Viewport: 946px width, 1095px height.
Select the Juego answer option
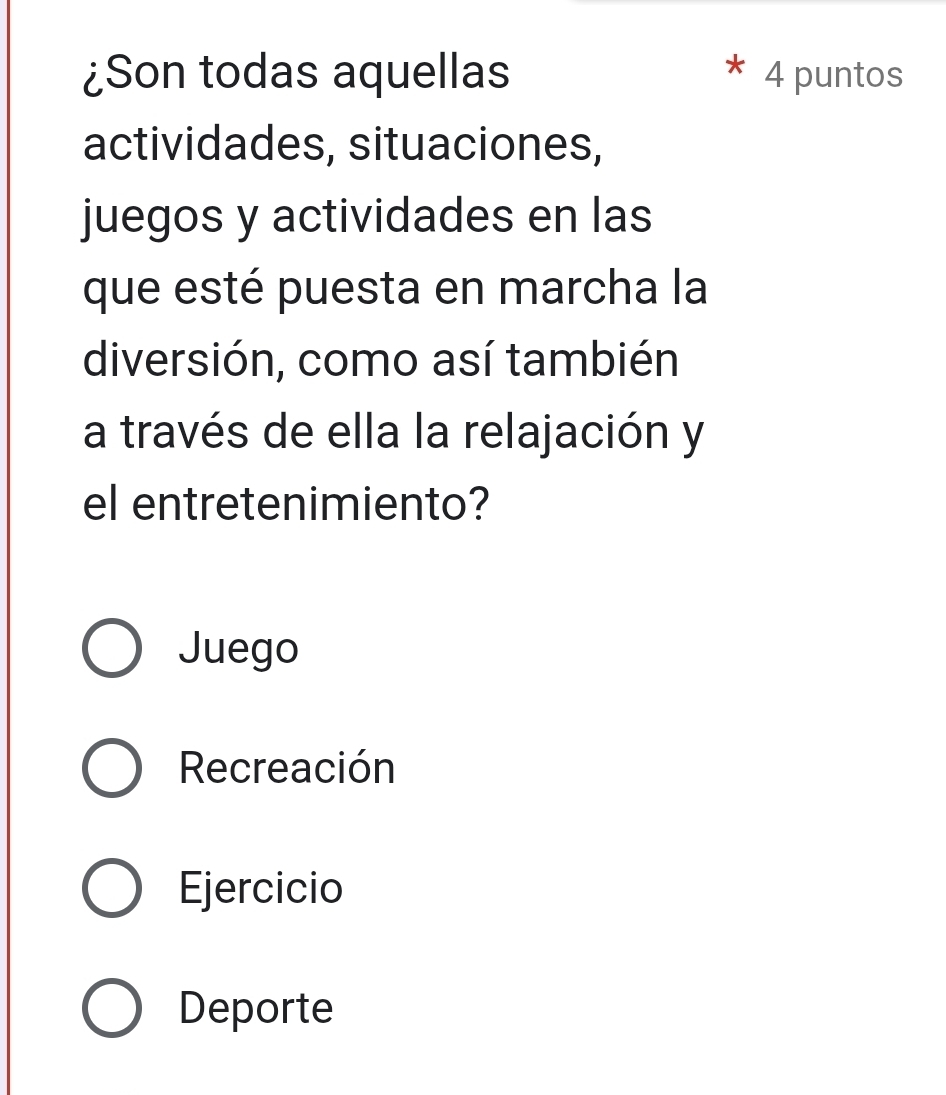(x=111, y=650)
